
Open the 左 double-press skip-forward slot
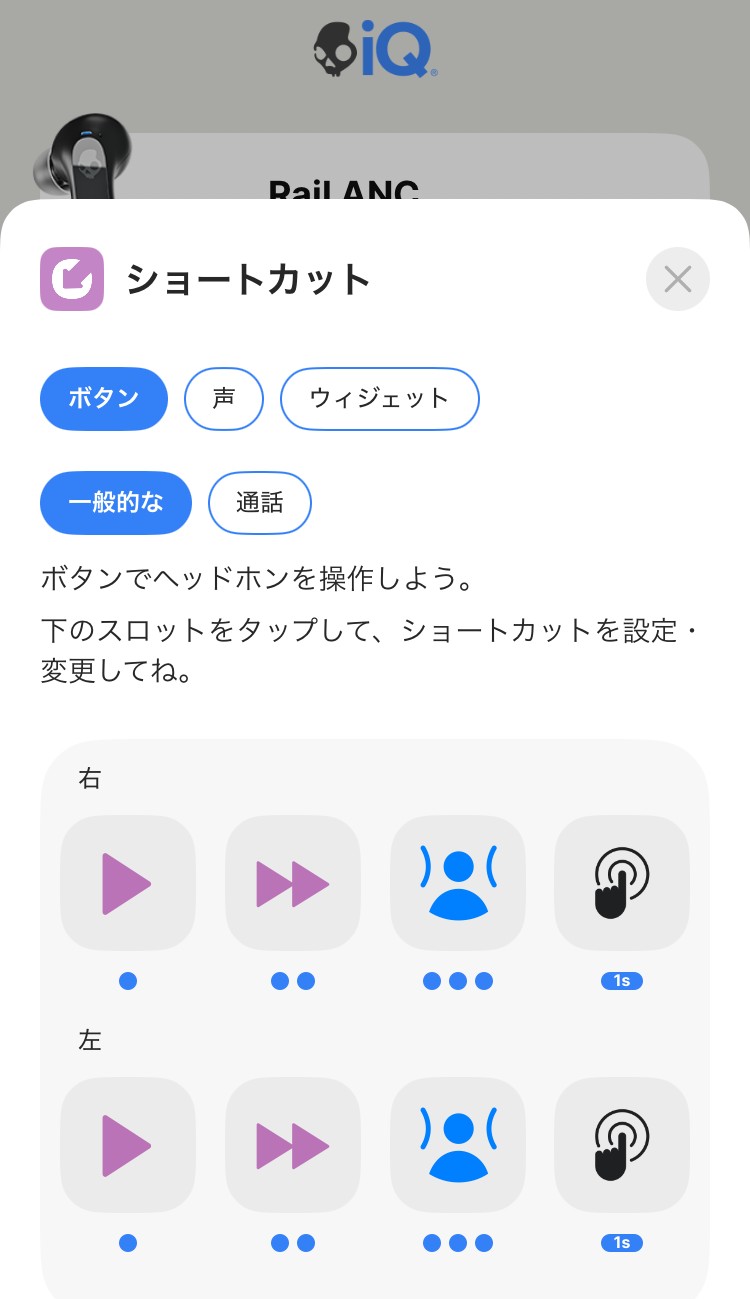293,1145
